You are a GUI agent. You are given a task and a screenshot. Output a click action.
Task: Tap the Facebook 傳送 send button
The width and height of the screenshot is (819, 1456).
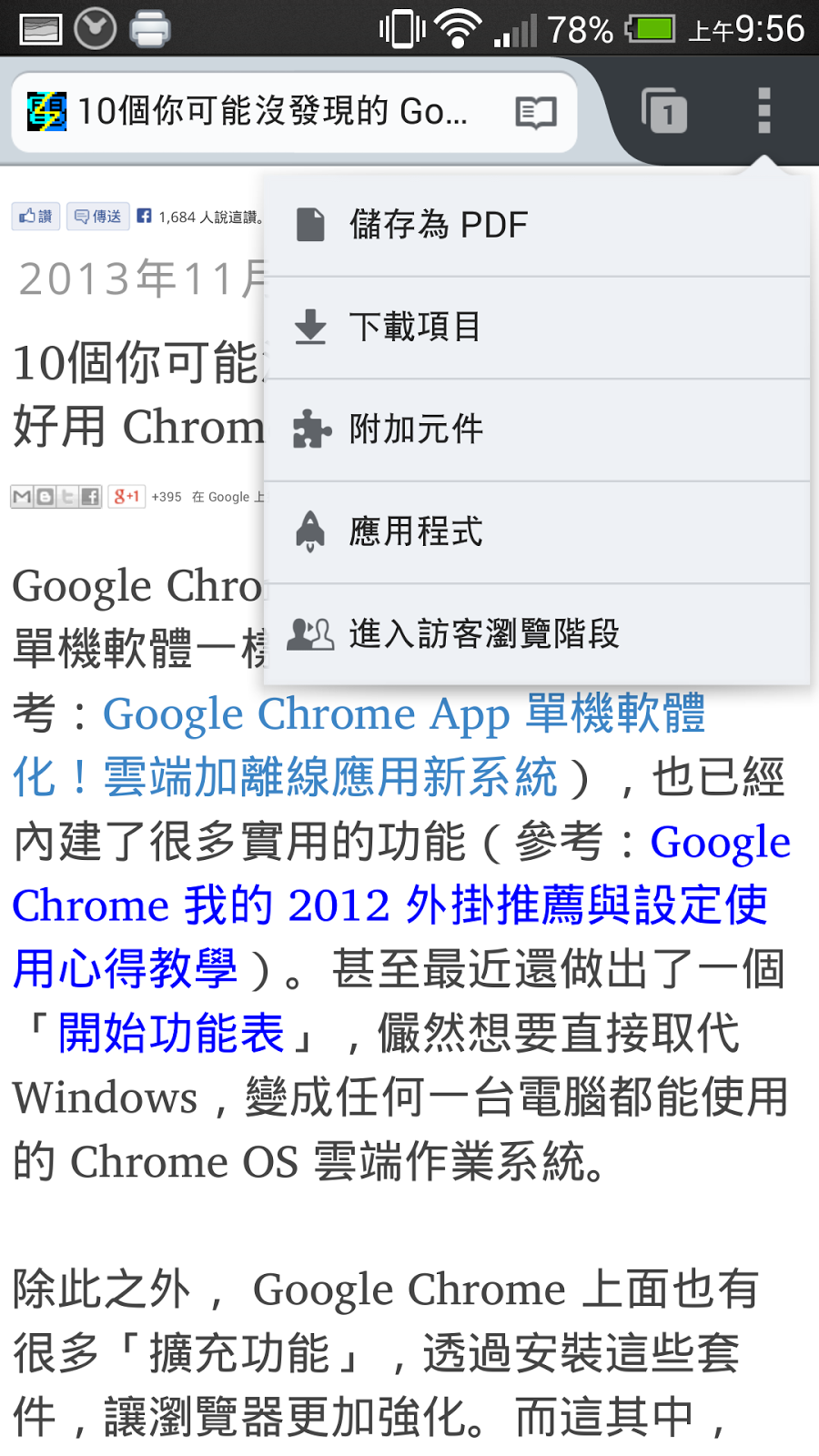(98, 217)
